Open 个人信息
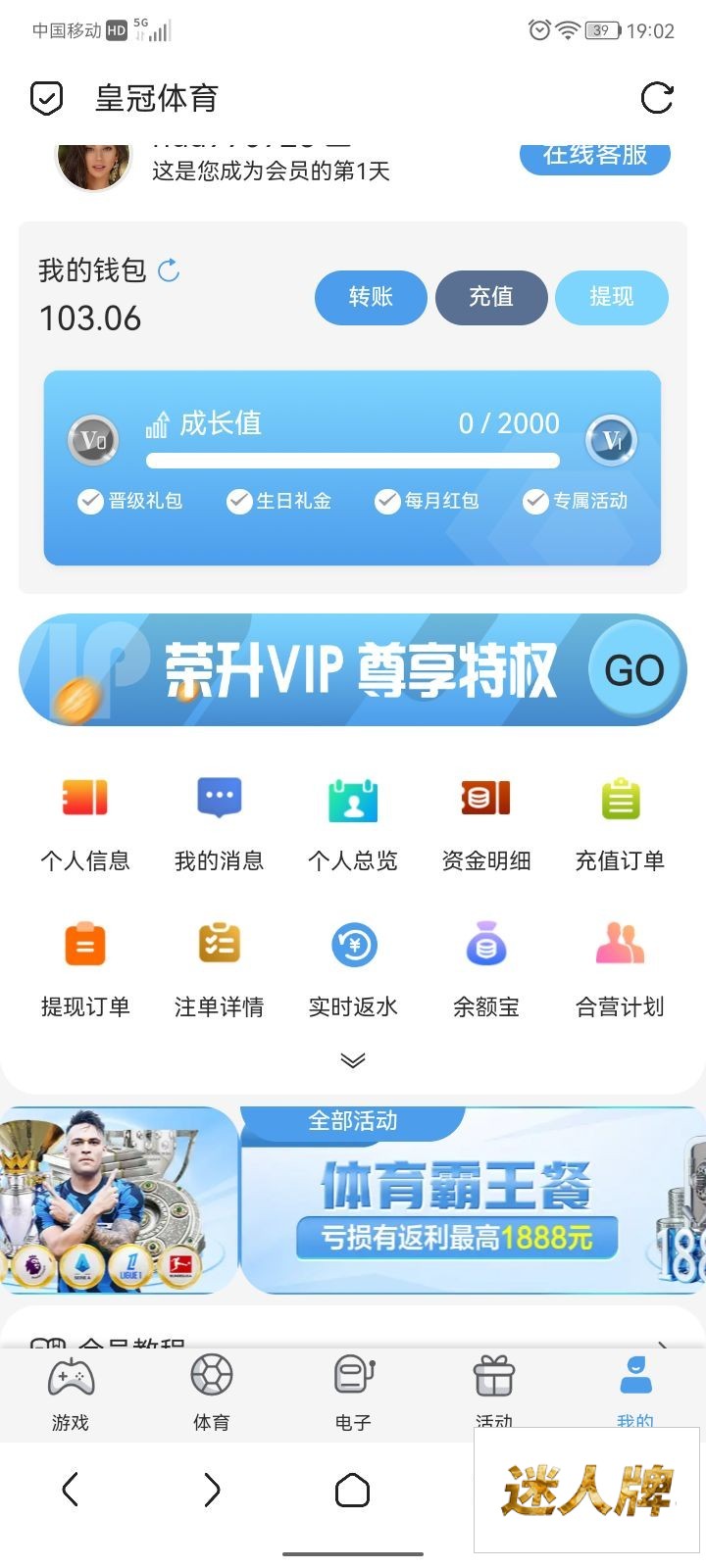The height and width of the screenshot is (1568, 706). click(x=85, y=821)
